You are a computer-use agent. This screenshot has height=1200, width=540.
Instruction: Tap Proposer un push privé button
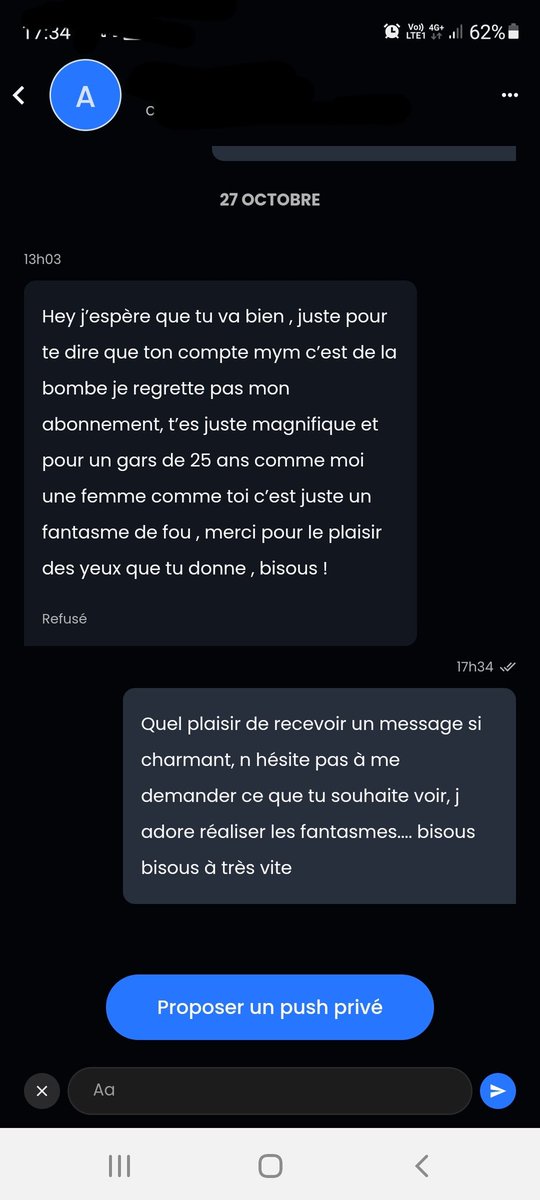tap(270, 1007)
